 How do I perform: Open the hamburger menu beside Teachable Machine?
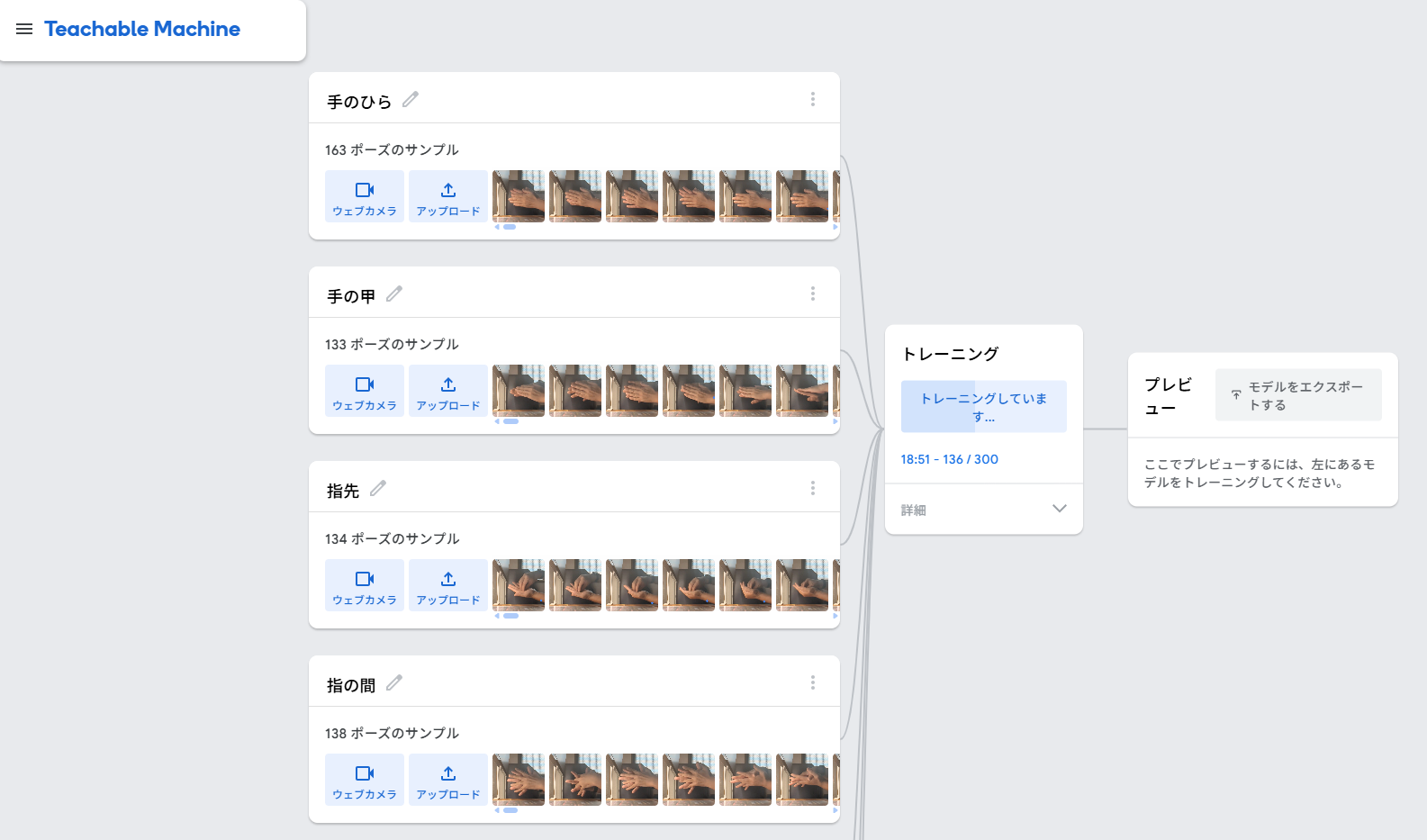(24, 29)
